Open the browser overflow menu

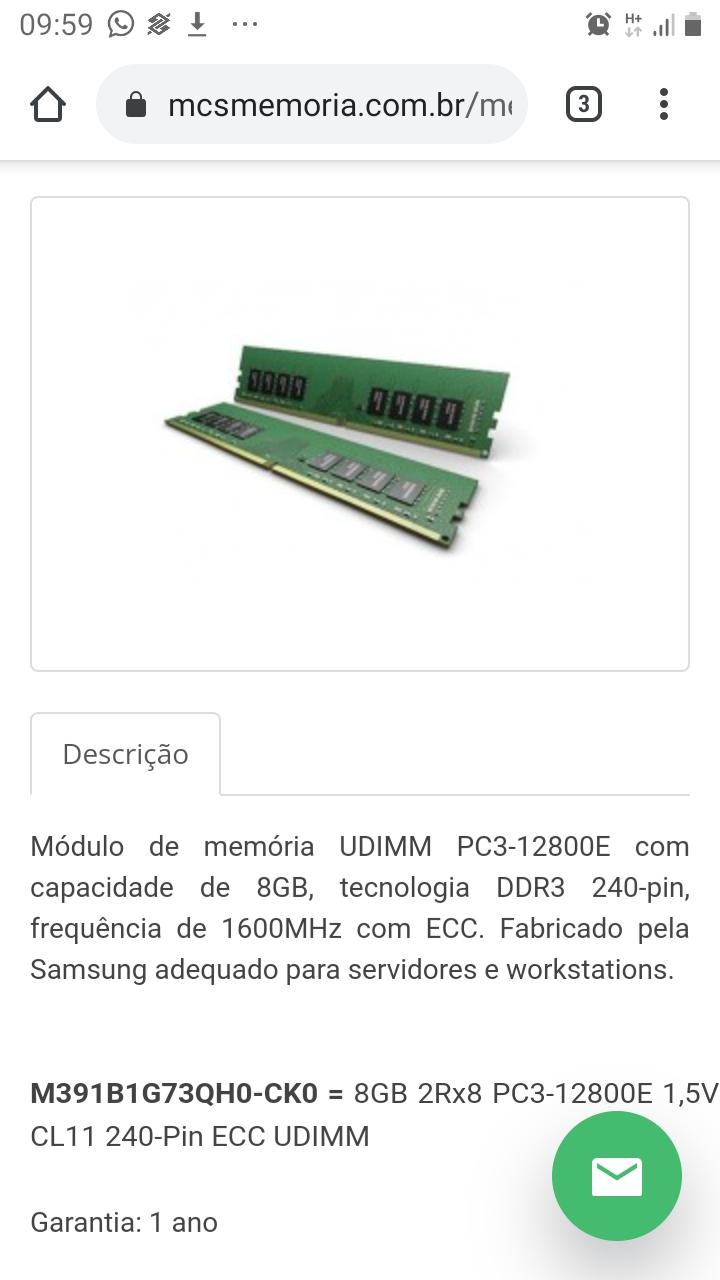[664, 104]
